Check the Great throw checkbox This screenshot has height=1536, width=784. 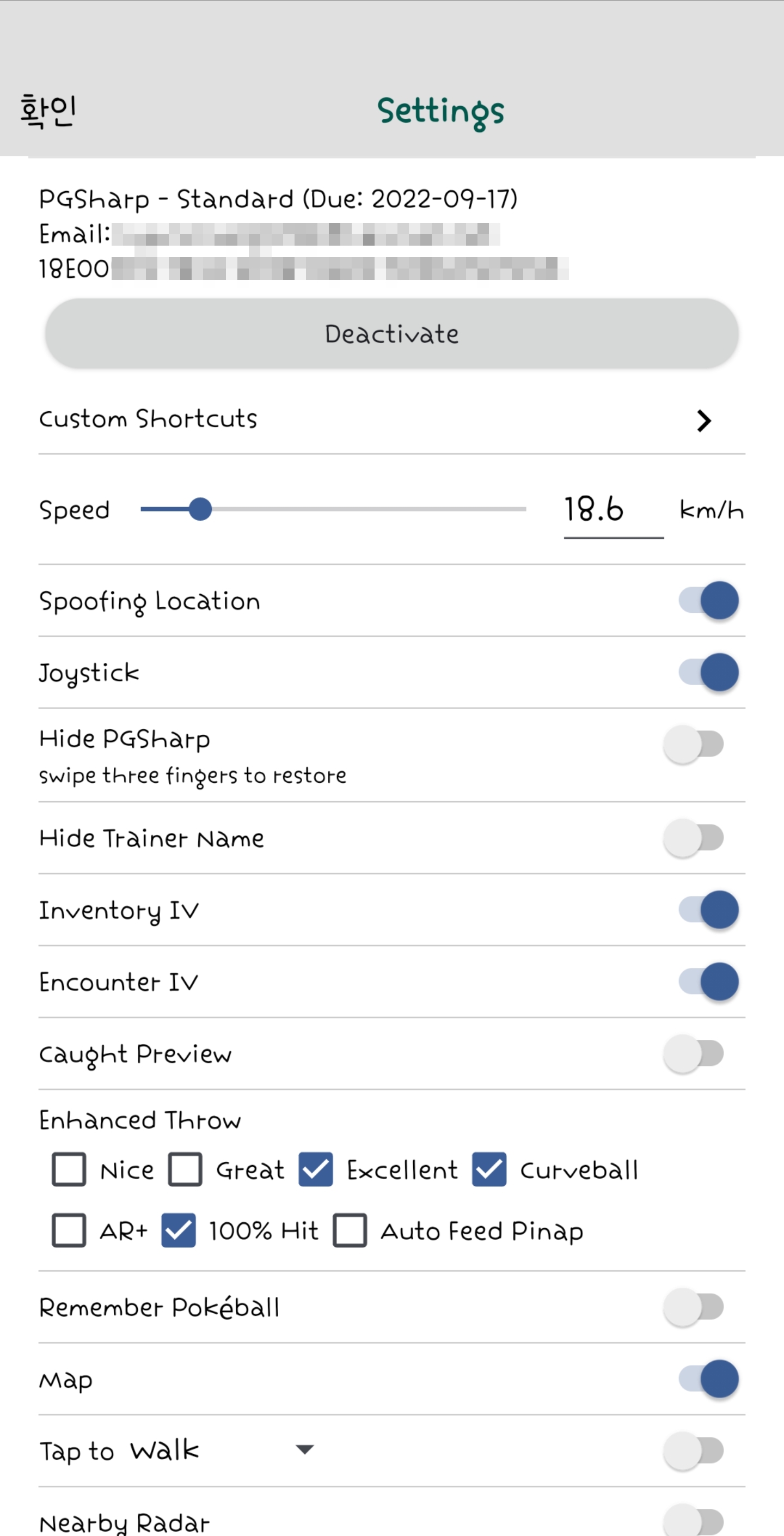[185, 1169]
